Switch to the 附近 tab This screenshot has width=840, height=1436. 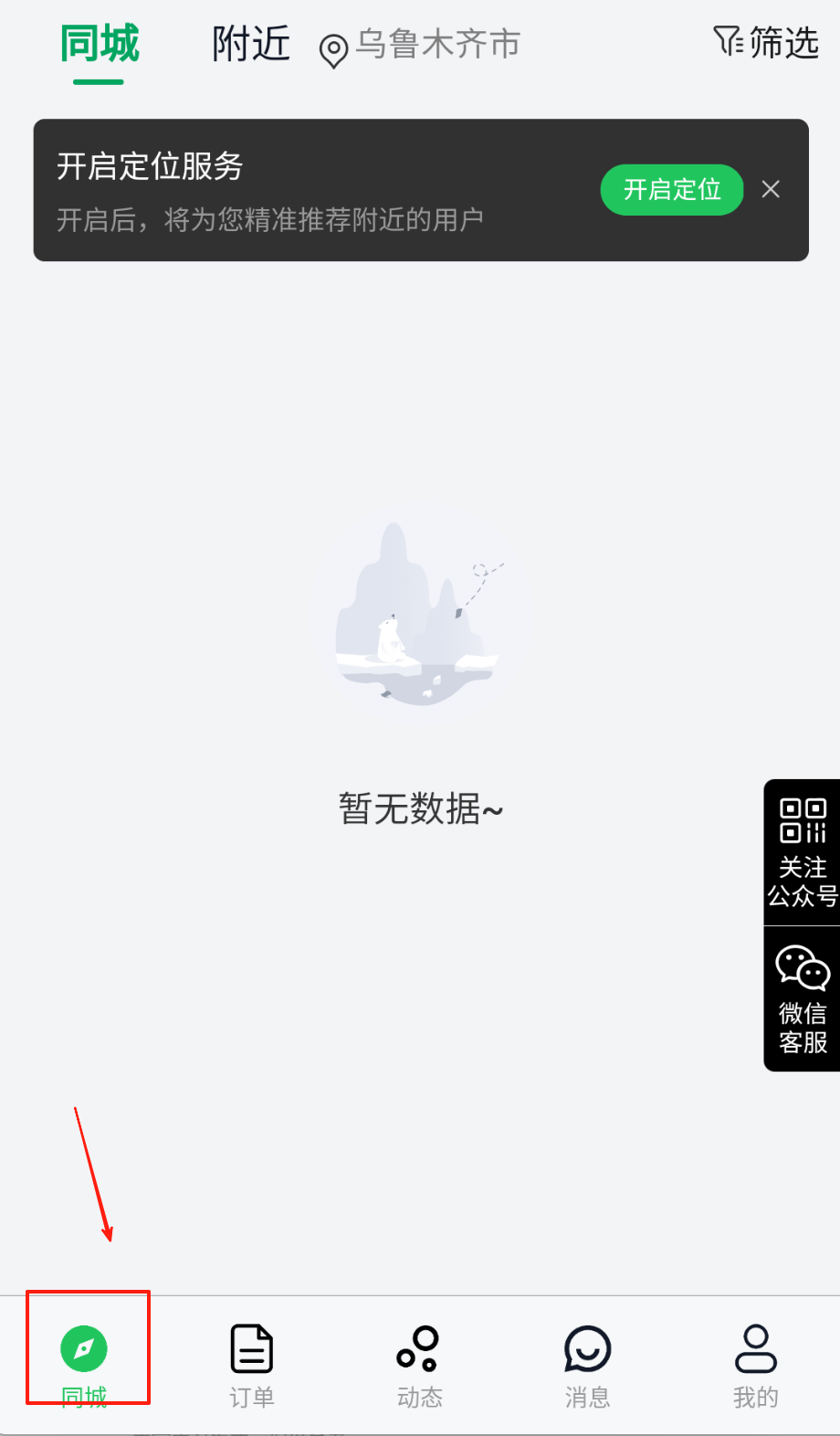coord(251,44)
